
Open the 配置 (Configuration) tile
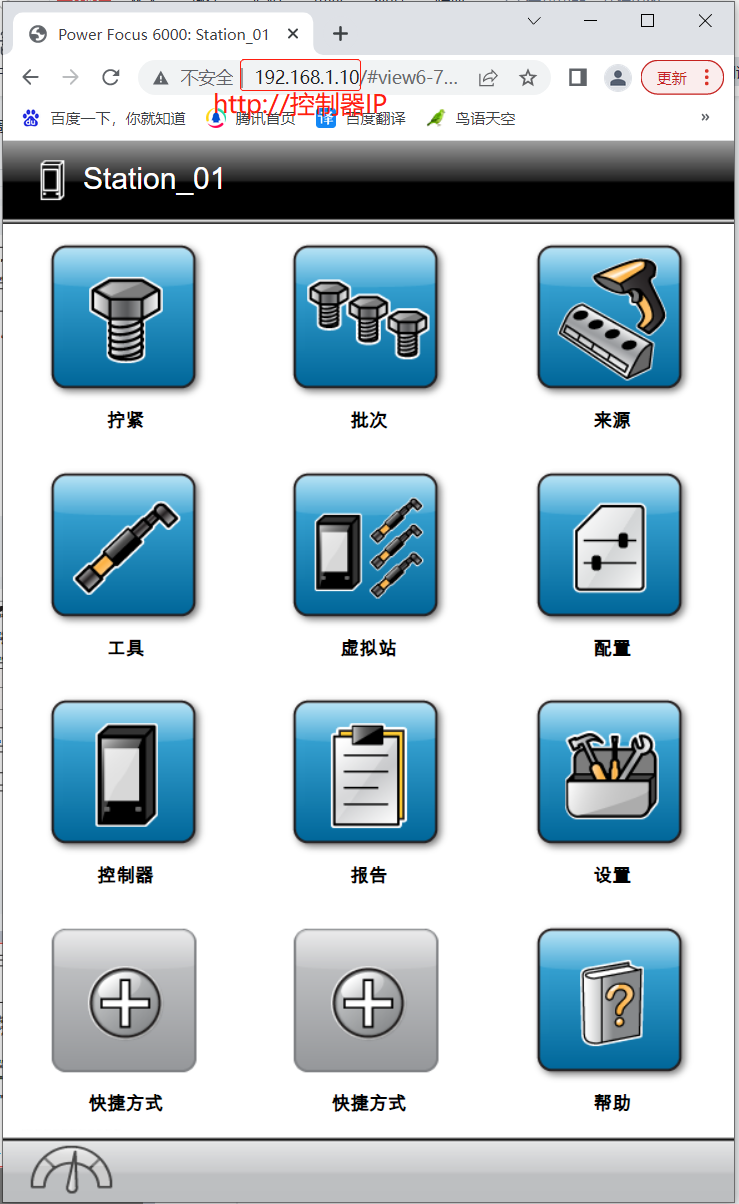pos(611,545)
